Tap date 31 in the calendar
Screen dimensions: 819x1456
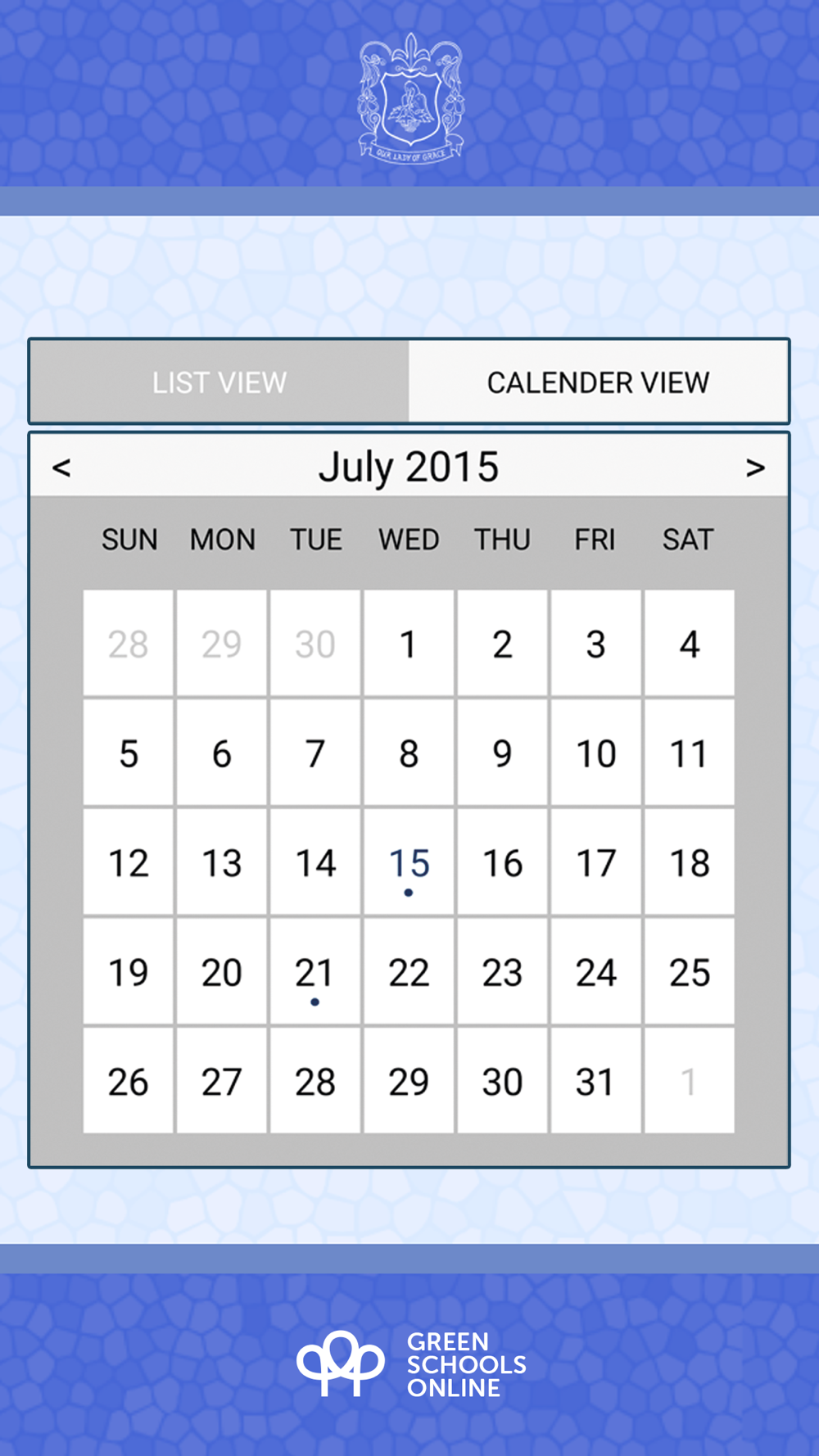pyautogui.click(x=595, y=1082)
